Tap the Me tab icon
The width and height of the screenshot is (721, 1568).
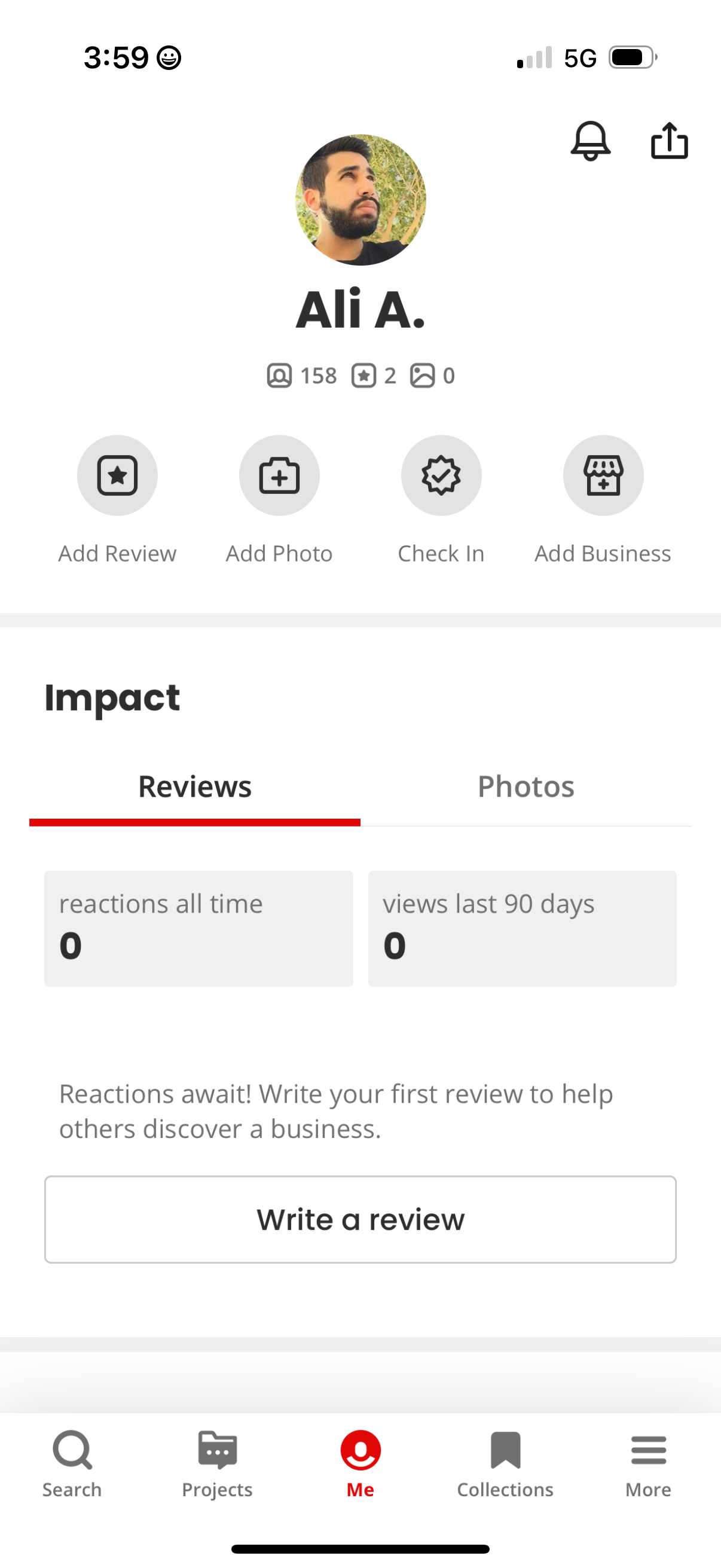click(x=360, y=1452)
